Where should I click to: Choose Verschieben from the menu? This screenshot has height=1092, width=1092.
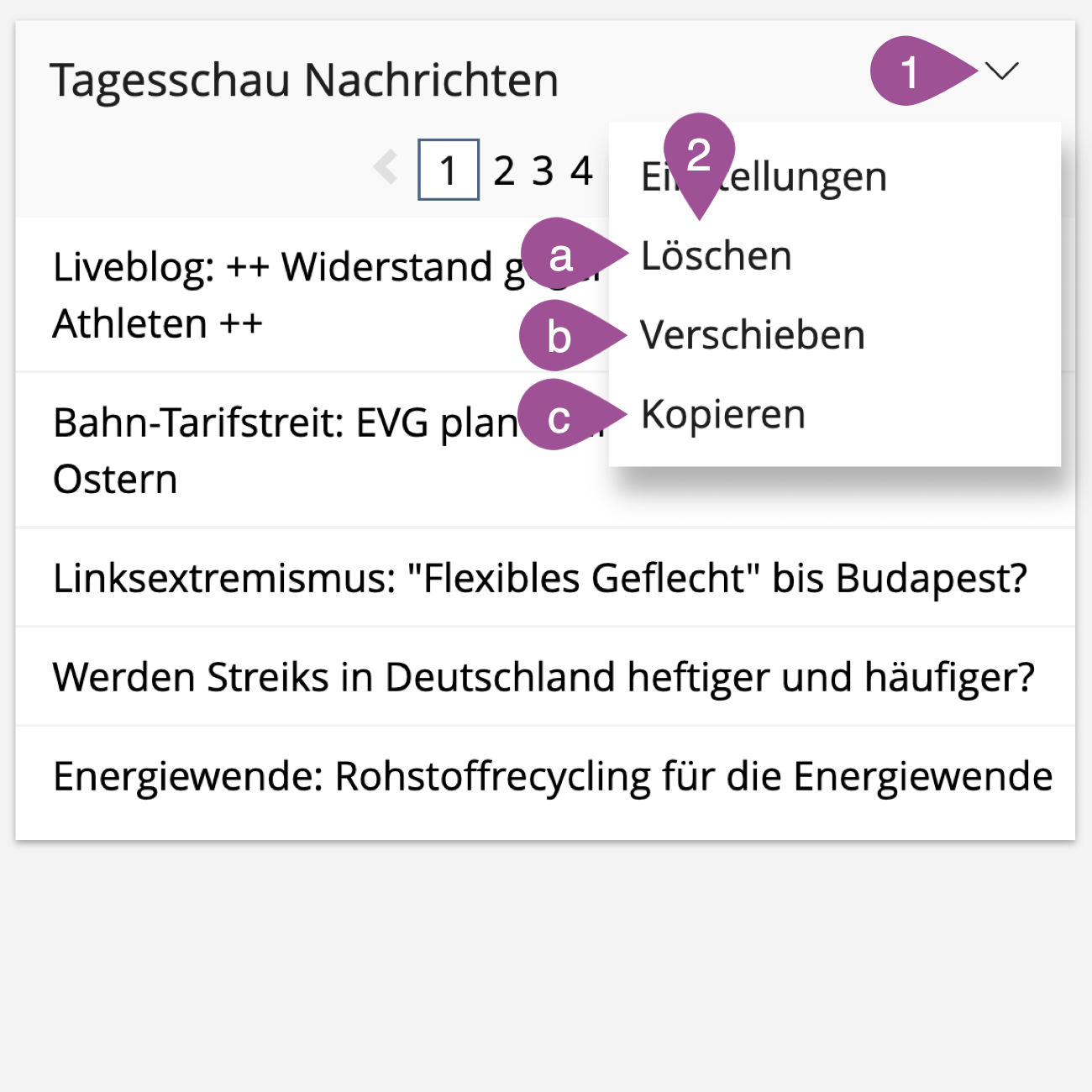752,335
